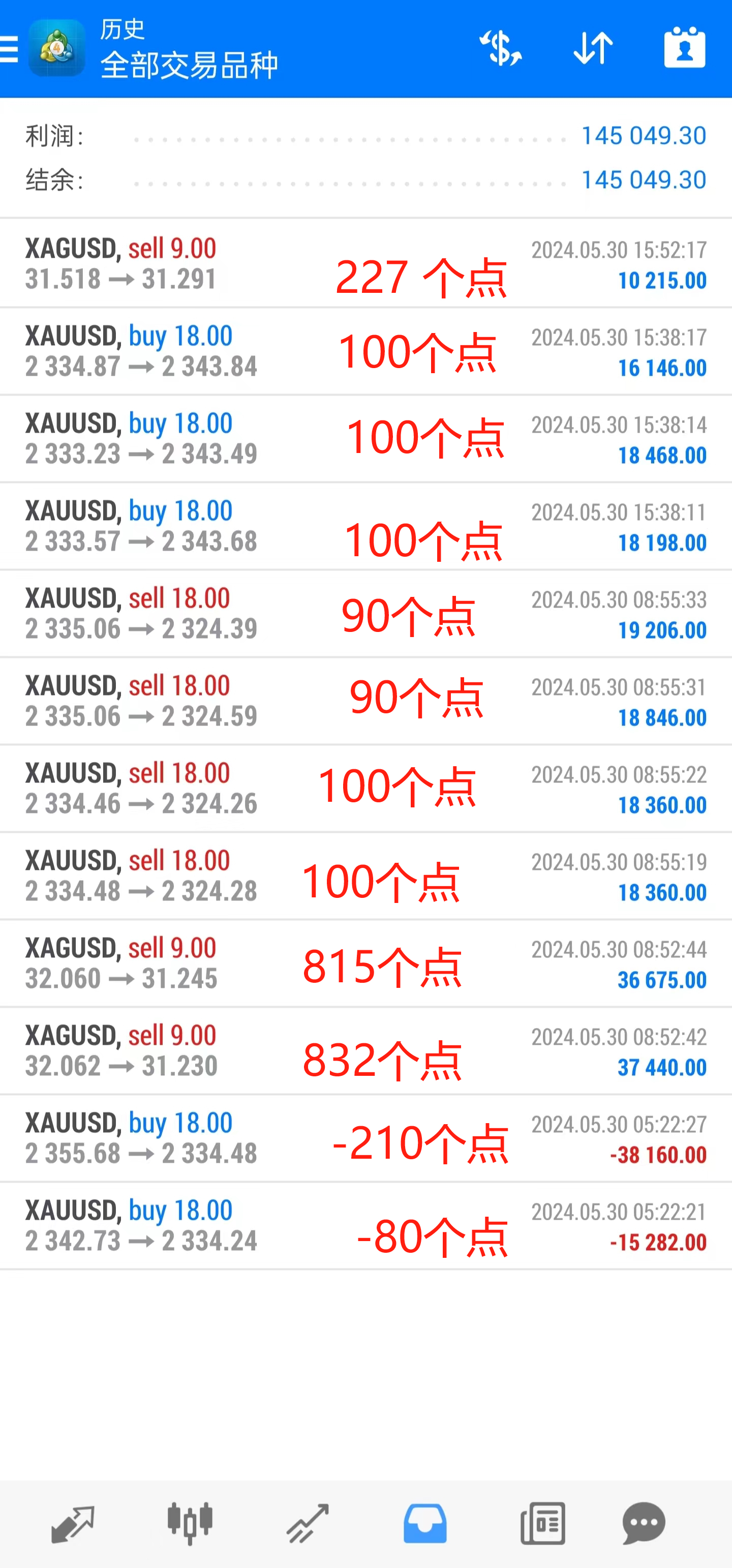732x1568 pixels.
Task: Open the sort order arrows
Action: (593, 47)
